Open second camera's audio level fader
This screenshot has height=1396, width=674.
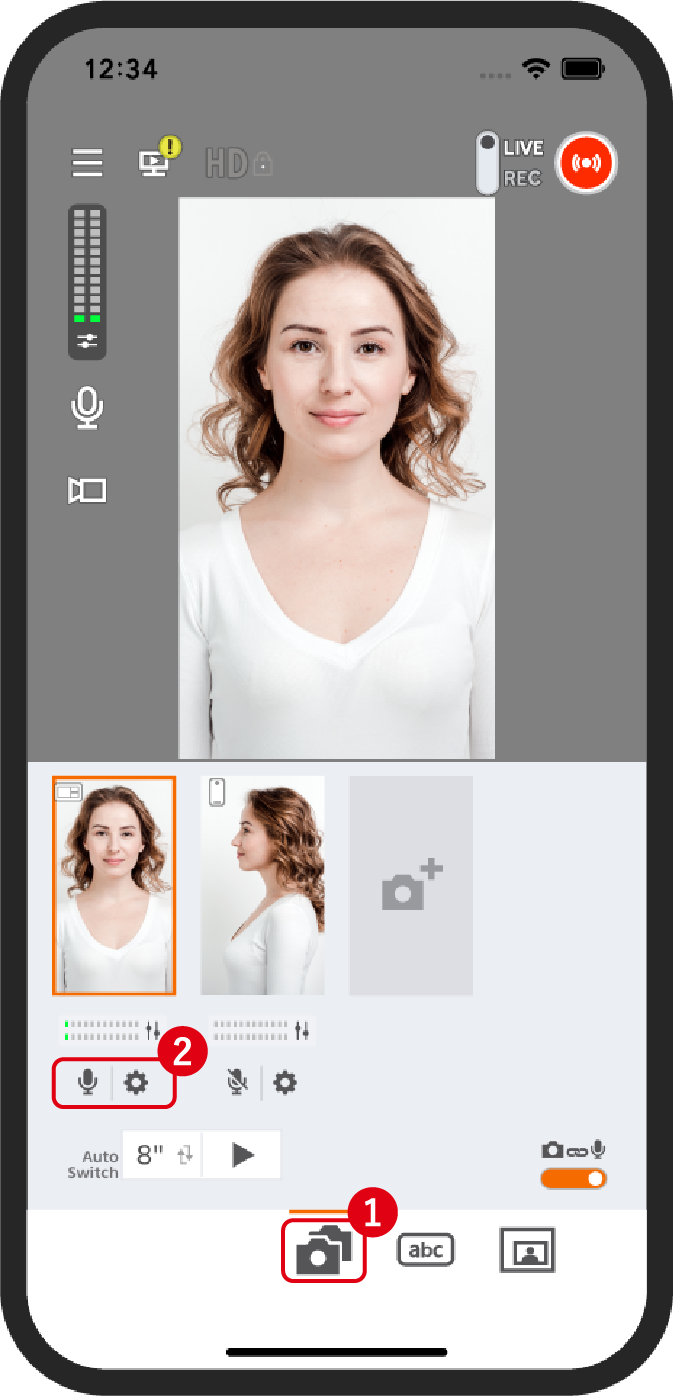262,1030
